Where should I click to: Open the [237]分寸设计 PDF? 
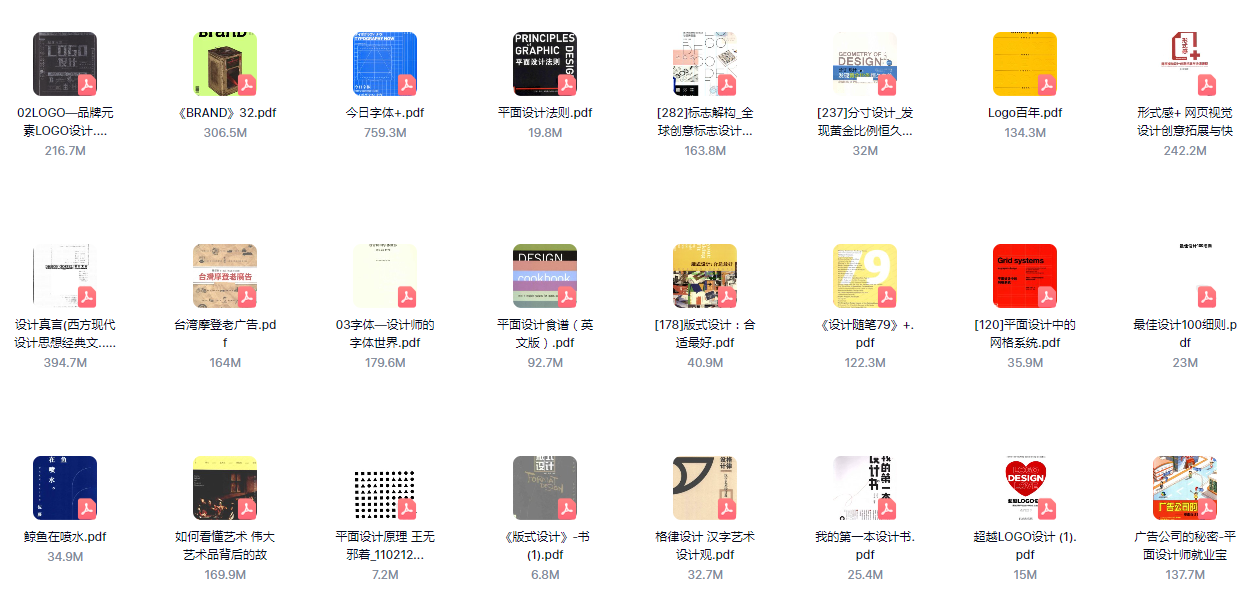(865, 64)
